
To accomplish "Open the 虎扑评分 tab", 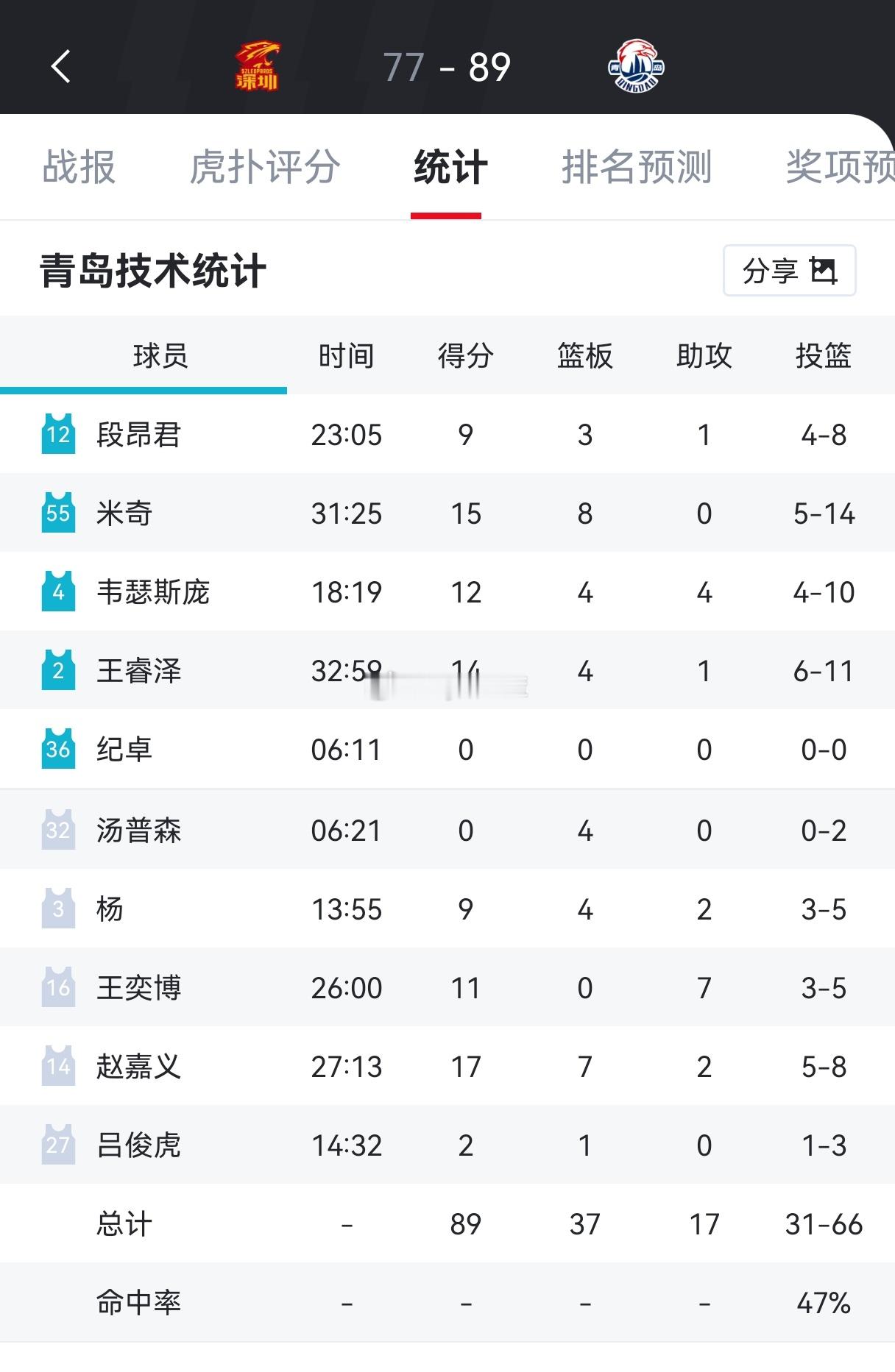I will (266, 168).
